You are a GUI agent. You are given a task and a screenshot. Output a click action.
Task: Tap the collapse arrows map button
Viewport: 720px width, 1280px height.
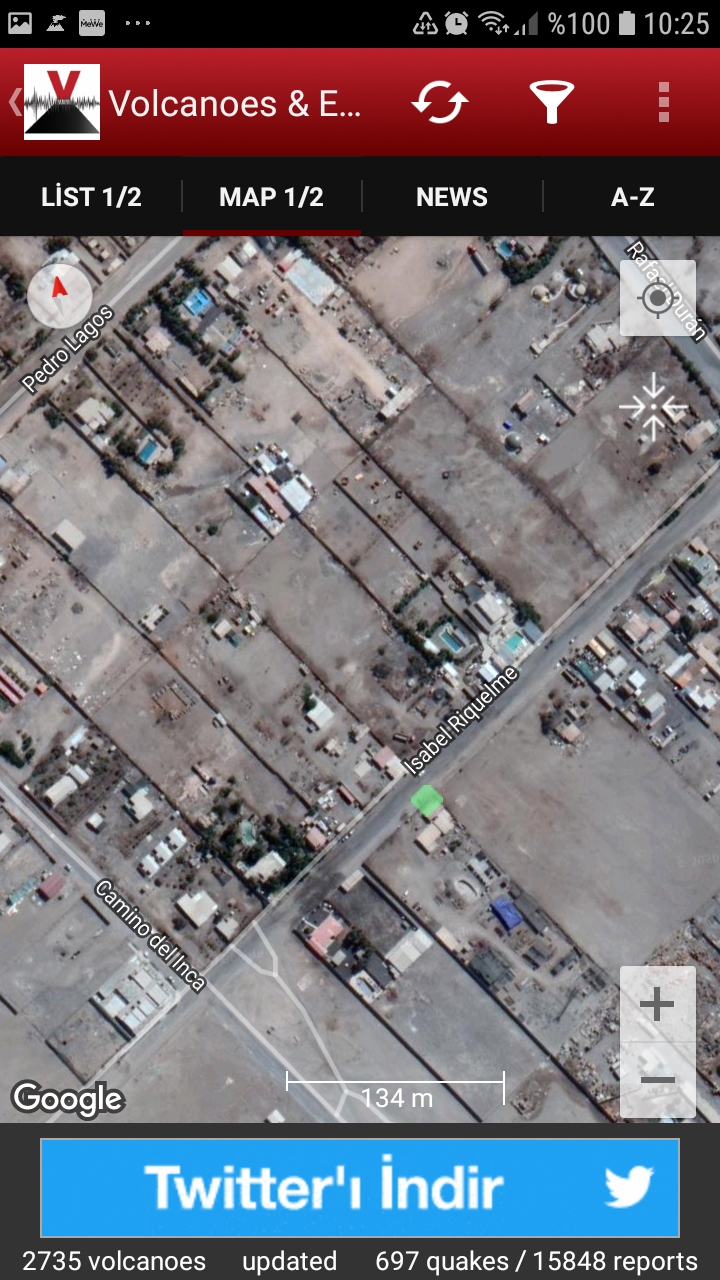(x=653, y=407)
